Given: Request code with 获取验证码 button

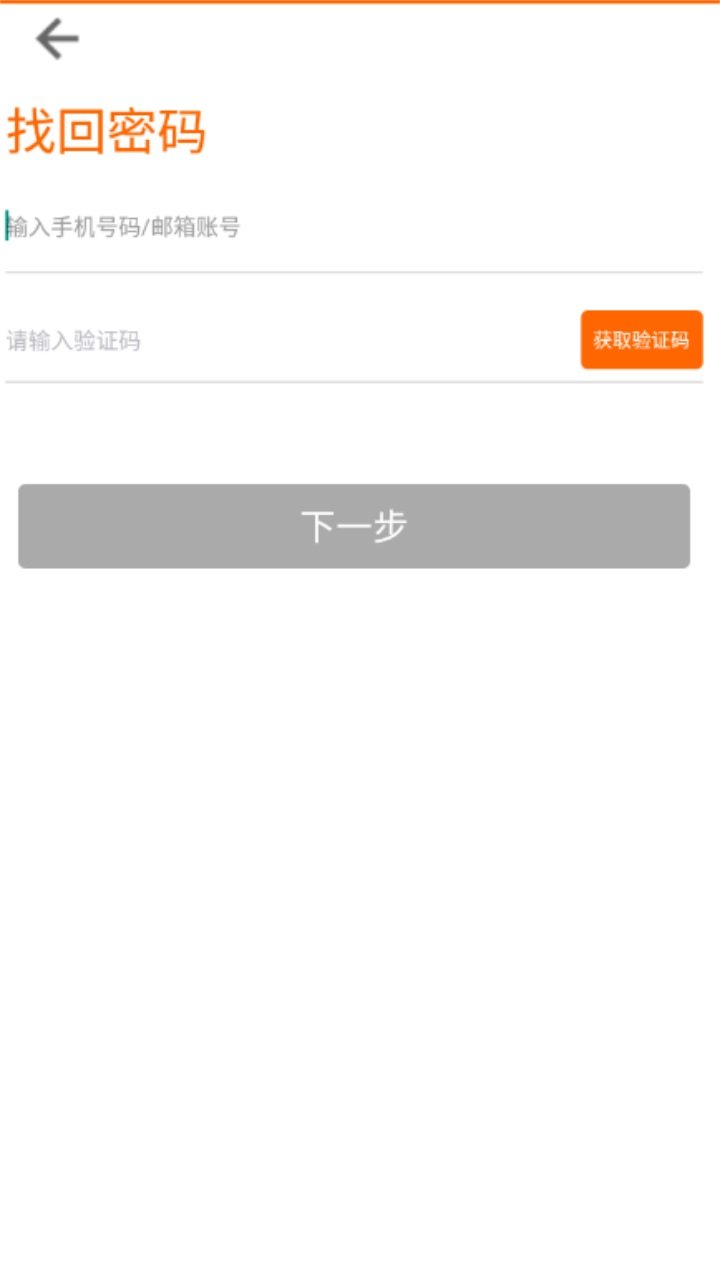Looking at the screenshot, I should pyautogui.click(x=641, y=340).
